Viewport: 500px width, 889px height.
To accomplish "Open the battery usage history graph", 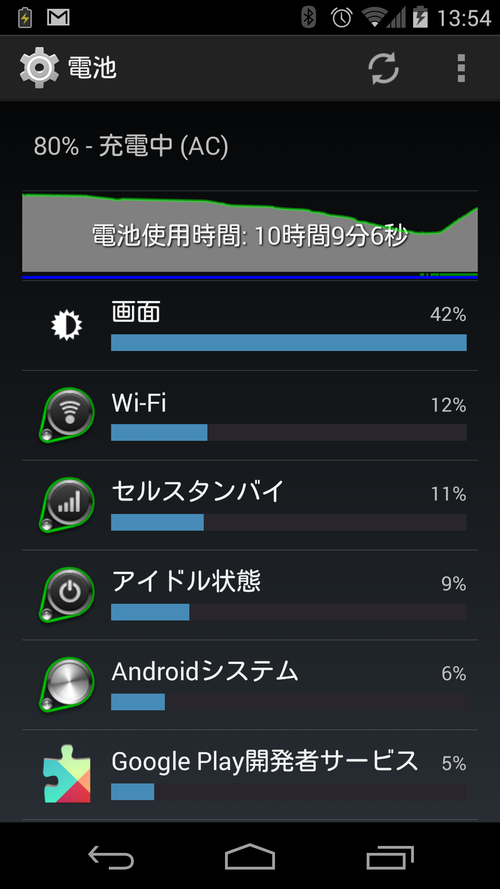I will coord(249,236).
